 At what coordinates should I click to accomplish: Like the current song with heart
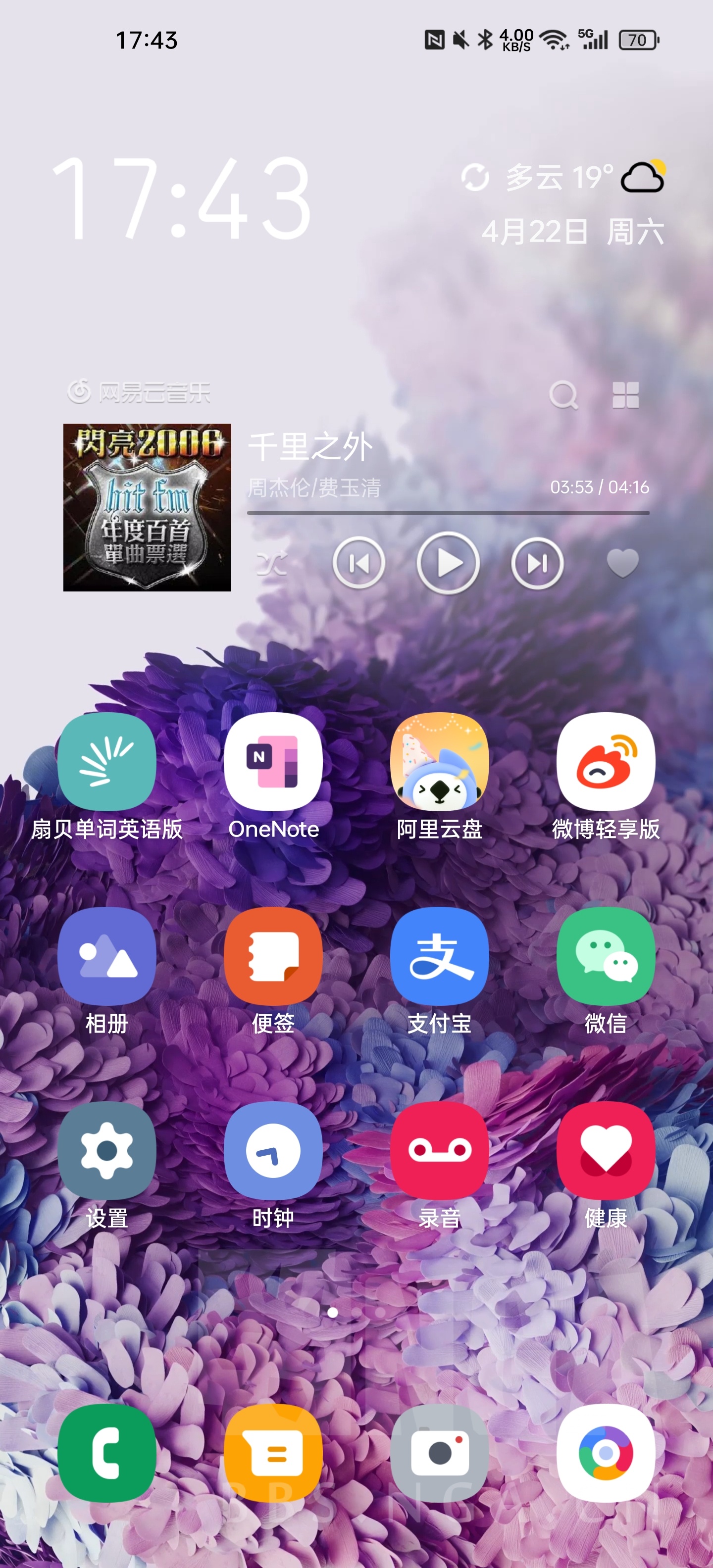[622, 563]
